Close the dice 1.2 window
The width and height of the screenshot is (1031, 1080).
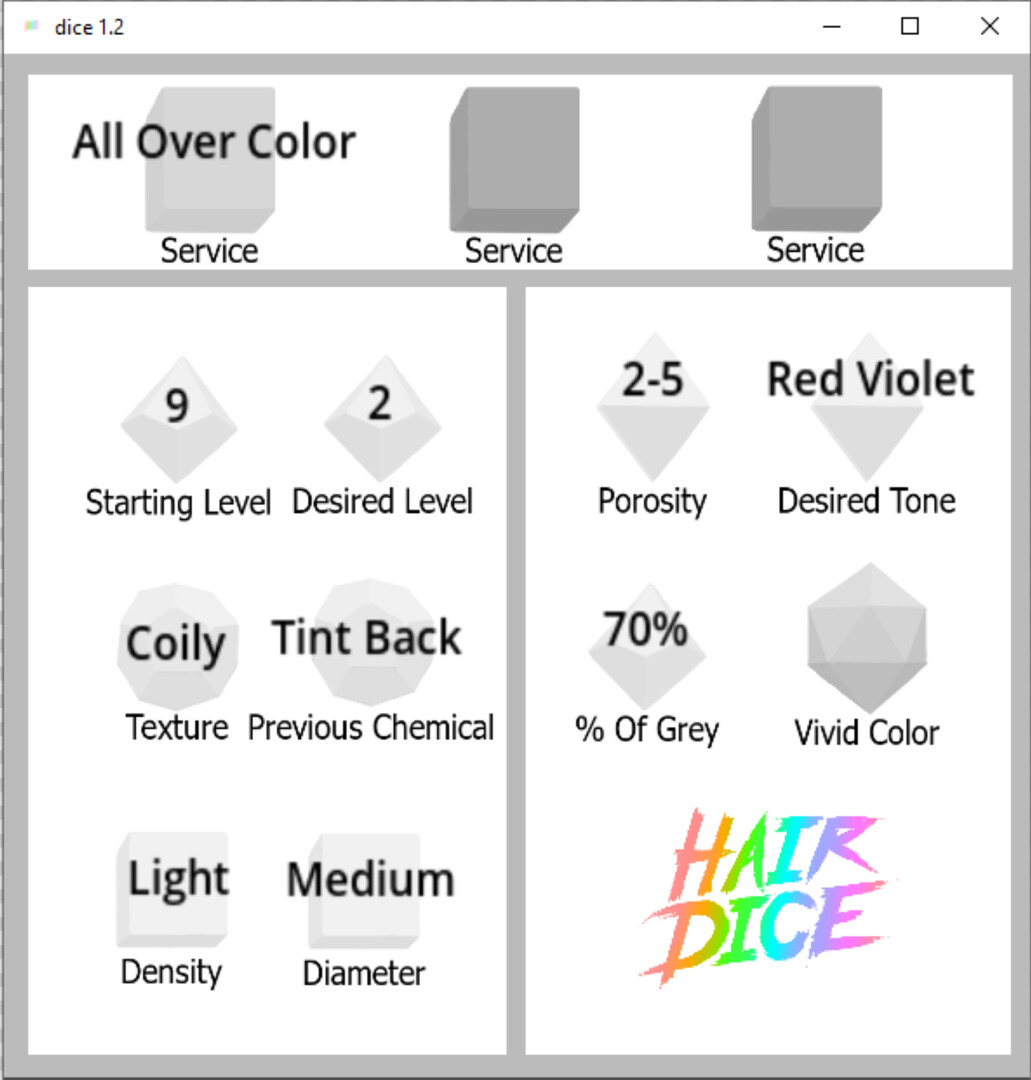click(x=989, y=27)
